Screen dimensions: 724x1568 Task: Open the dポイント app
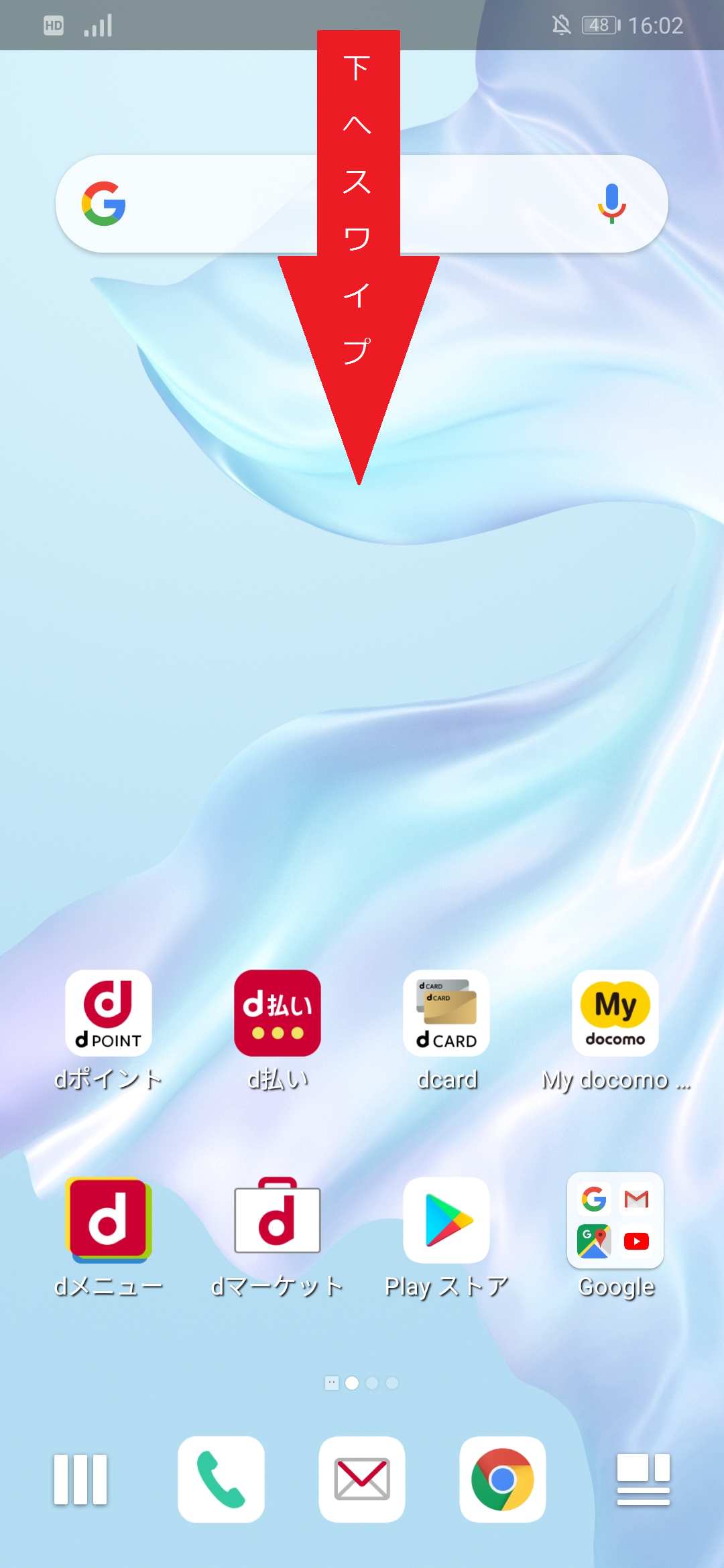tap(109, 1013)
